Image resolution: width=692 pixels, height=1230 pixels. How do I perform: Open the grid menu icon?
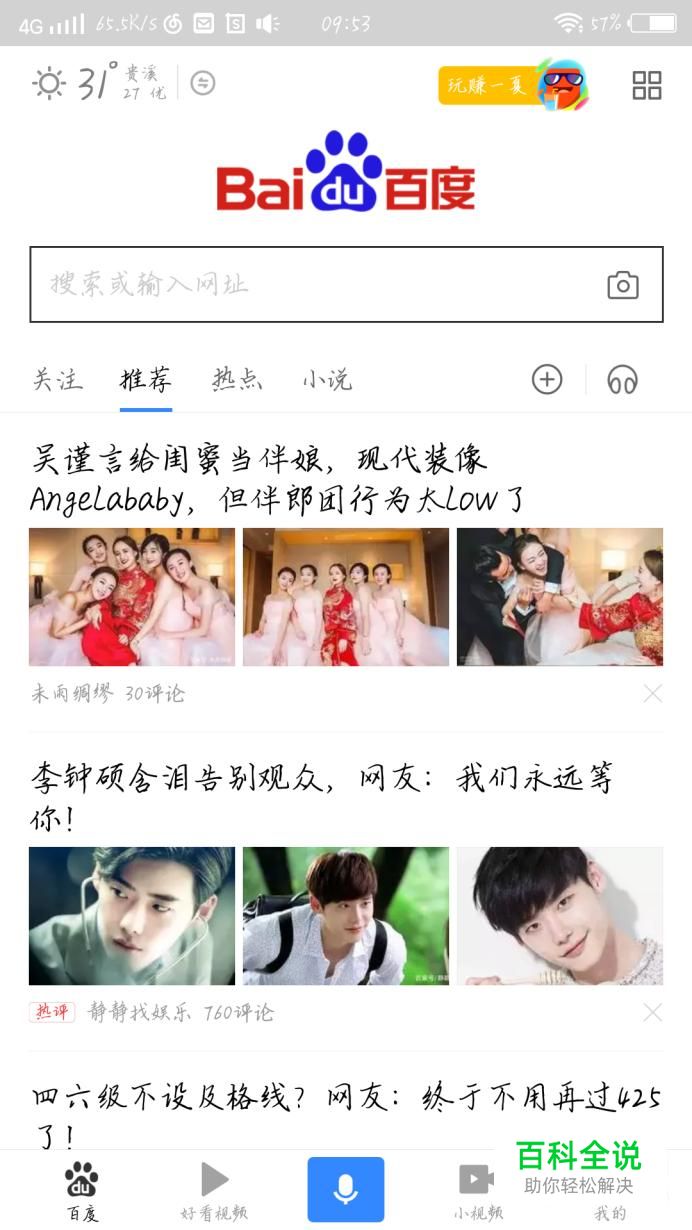[647, 86]
